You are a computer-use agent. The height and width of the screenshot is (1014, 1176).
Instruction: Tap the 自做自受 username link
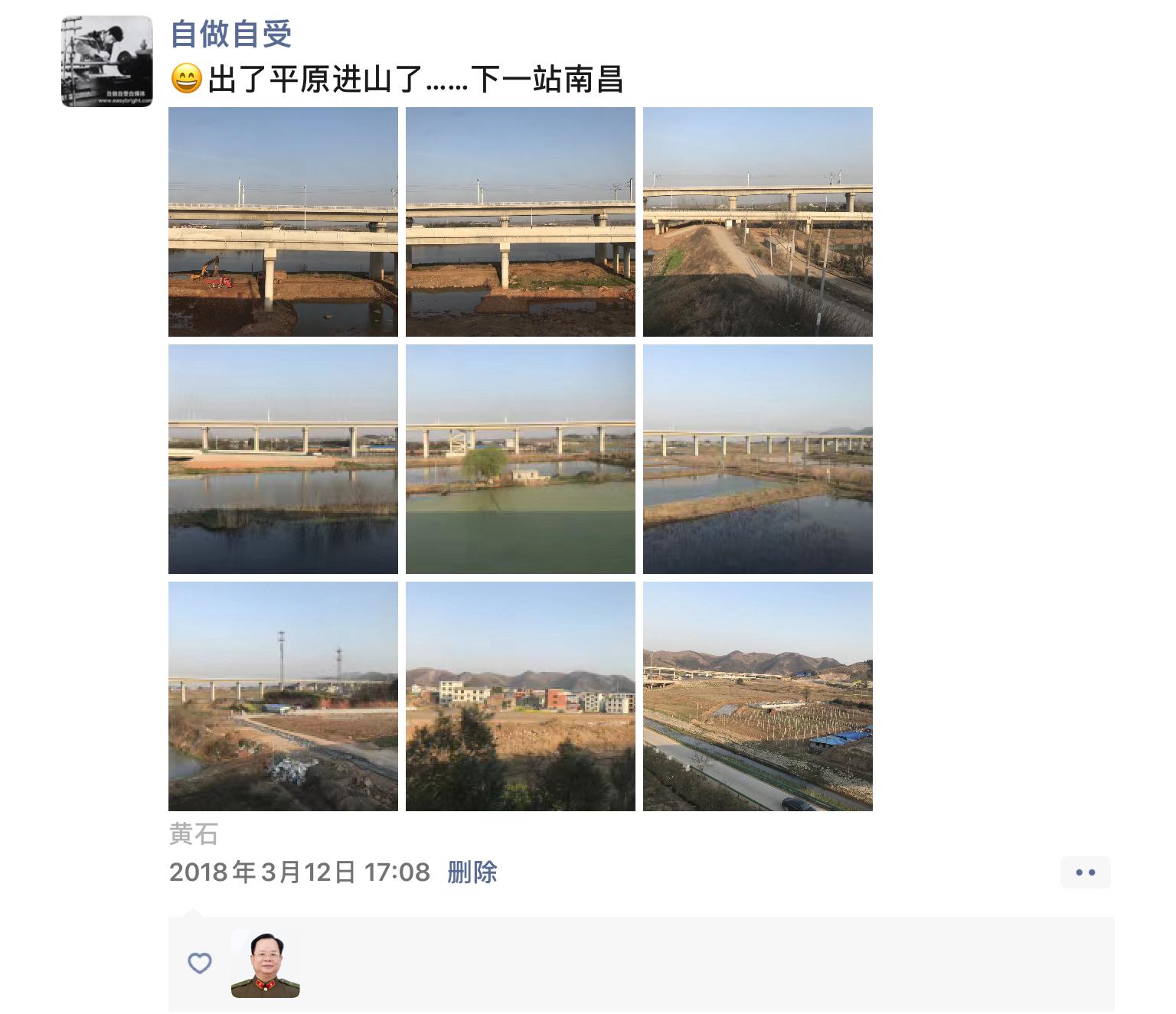[230, 34]
